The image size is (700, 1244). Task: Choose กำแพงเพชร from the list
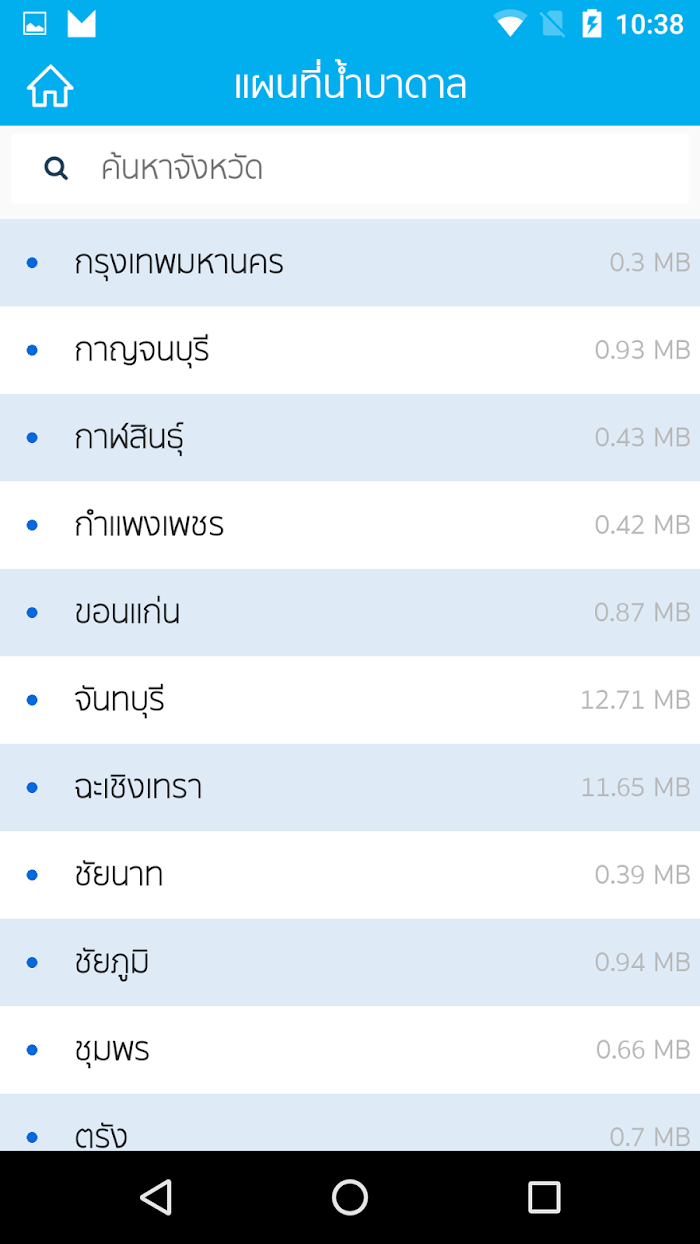click(350, 525)
